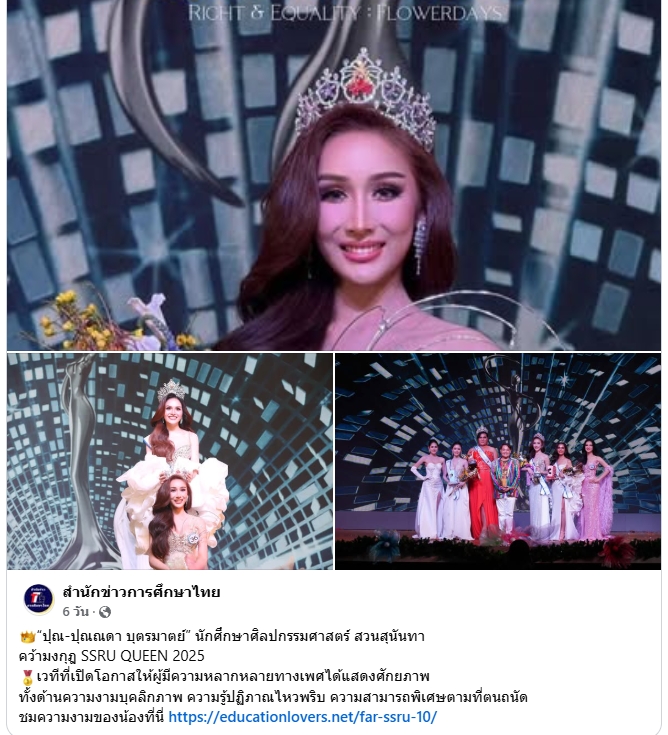Viewport: 668px width, 735px height.
Task: Open the group stage photo
Action: pyautogui.click(x=498, y=461)
